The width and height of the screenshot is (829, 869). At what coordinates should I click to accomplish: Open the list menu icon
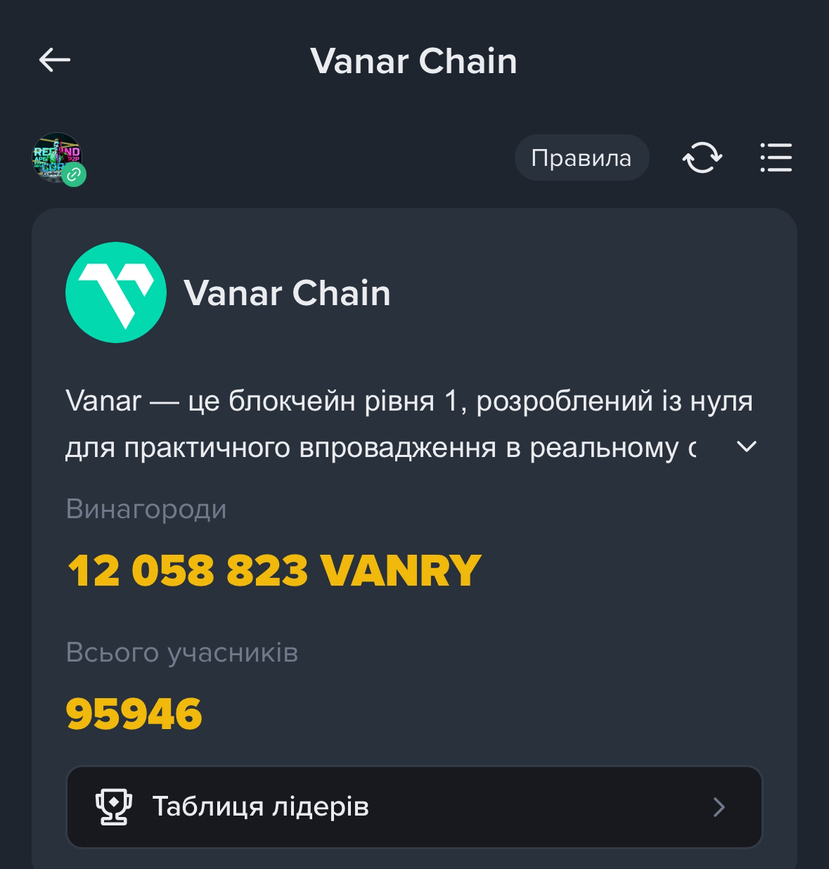coord(775,158)
